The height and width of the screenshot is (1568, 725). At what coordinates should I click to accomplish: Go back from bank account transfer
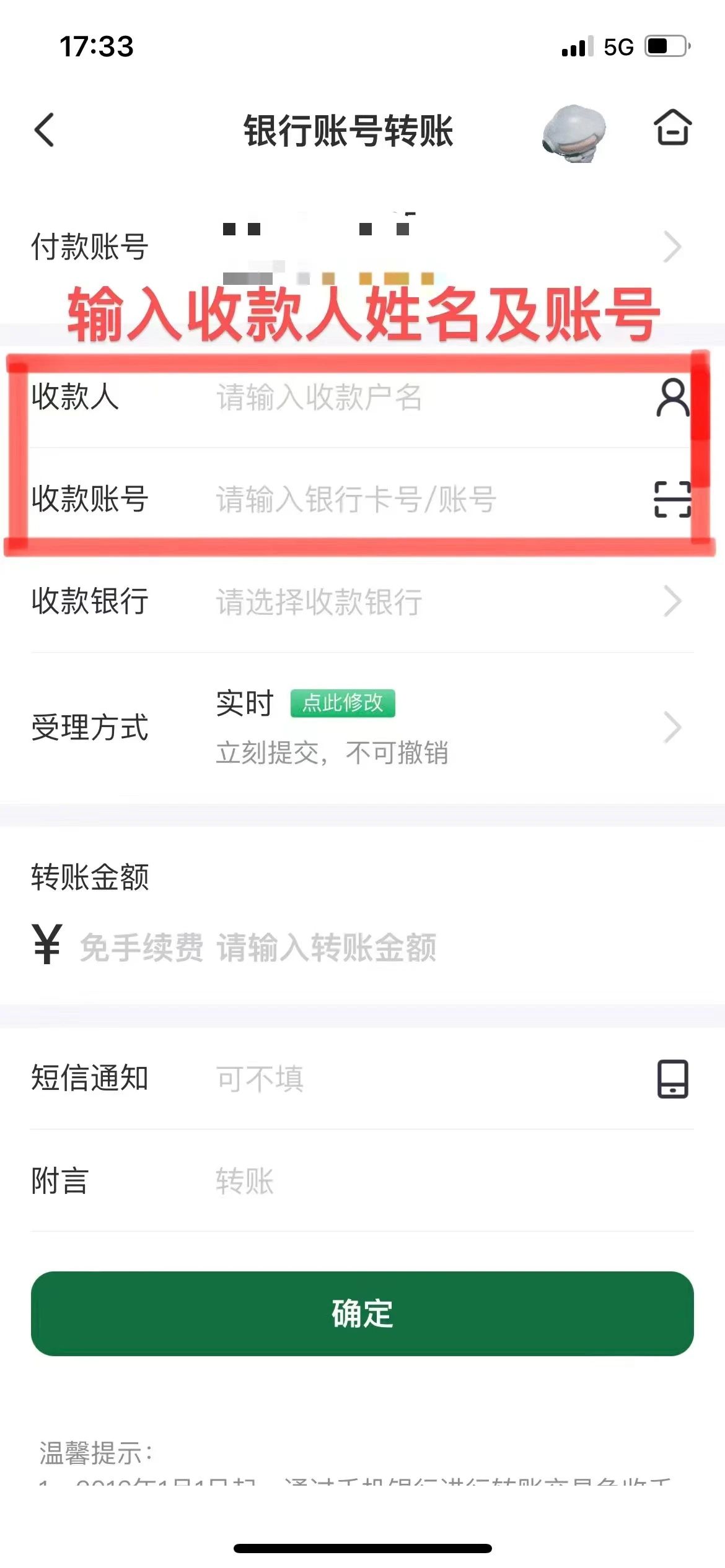(x=45, y=130)
